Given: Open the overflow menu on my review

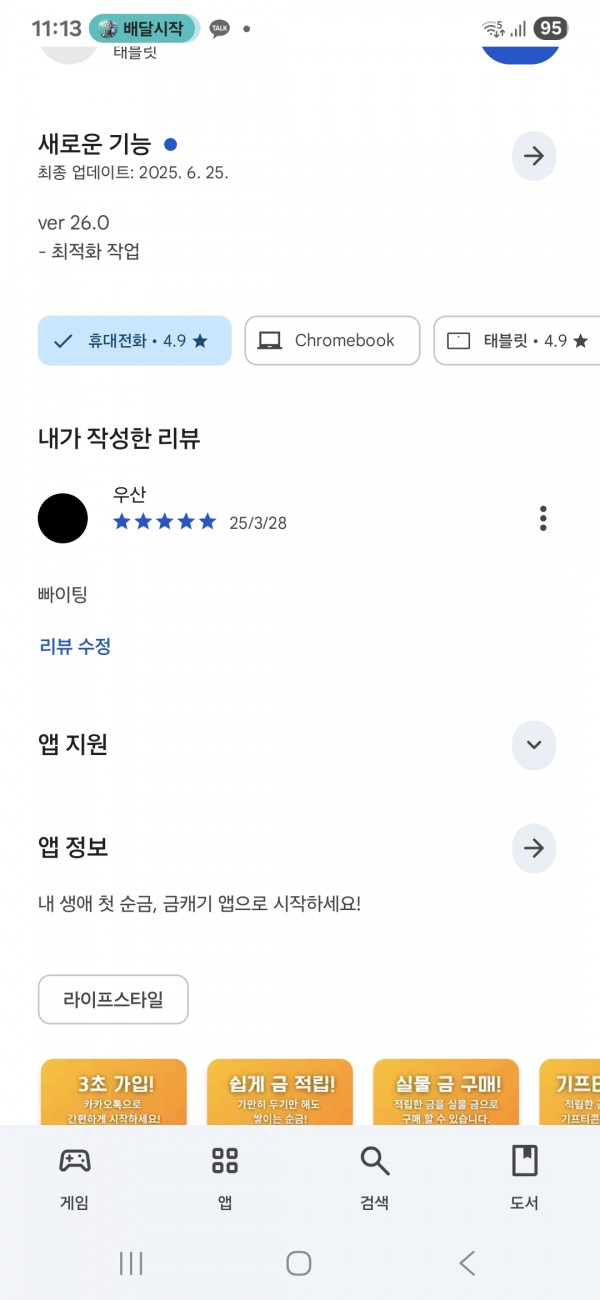Looking at the screenshot, I should click(x=543, y=518).
